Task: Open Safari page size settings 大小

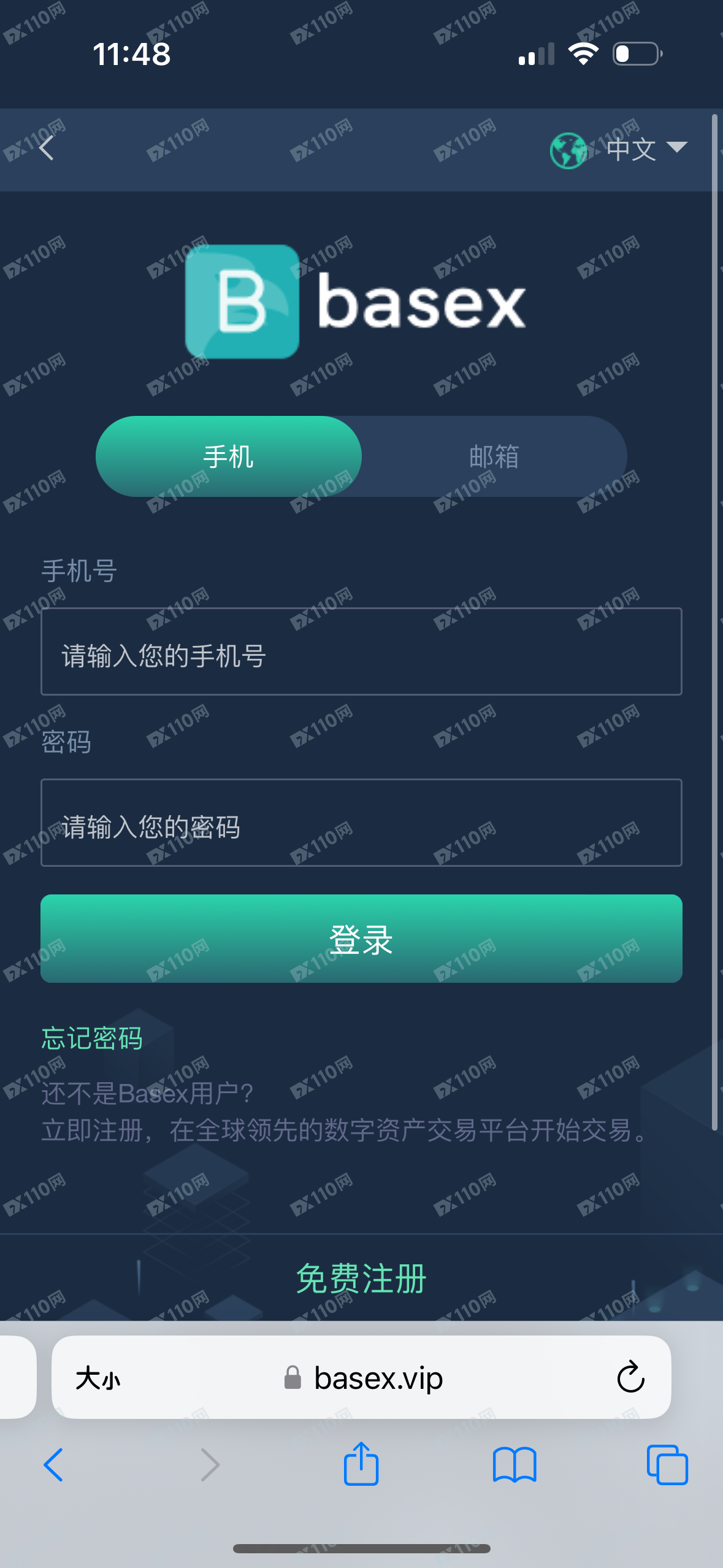Action: coord(98,1378)
